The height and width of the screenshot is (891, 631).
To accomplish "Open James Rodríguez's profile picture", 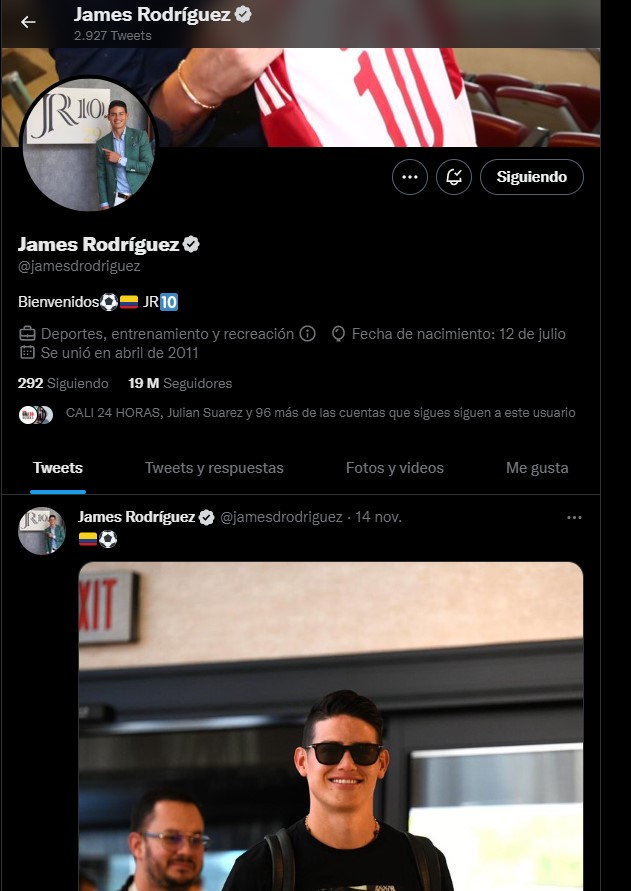I will click(89, 145).
